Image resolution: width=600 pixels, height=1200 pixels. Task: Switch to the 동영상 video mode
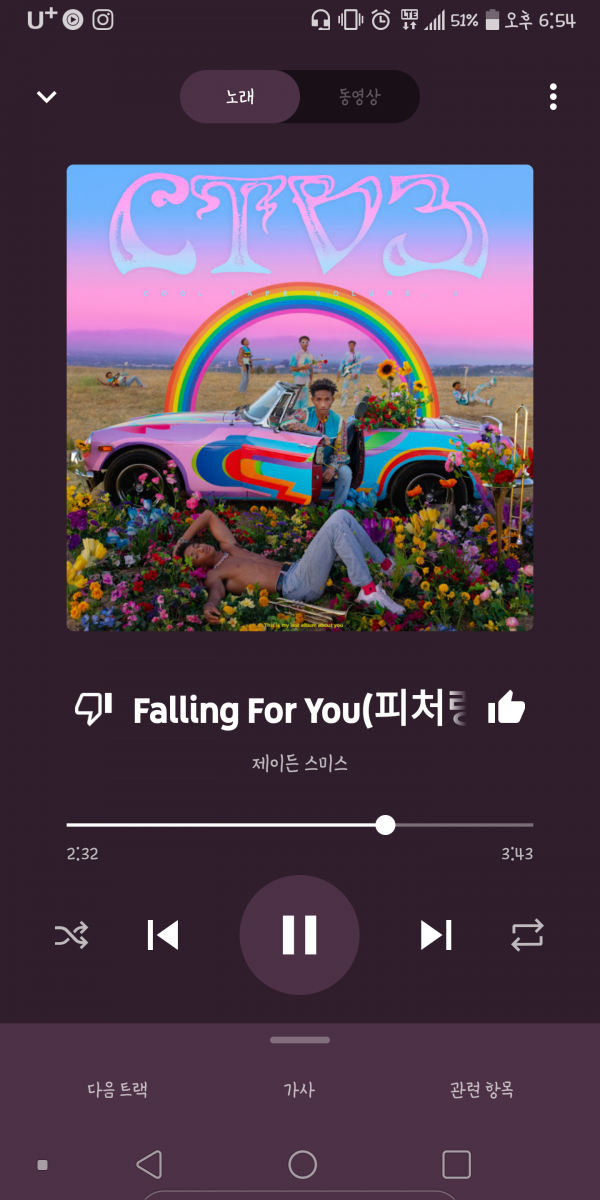pos(359,97)
